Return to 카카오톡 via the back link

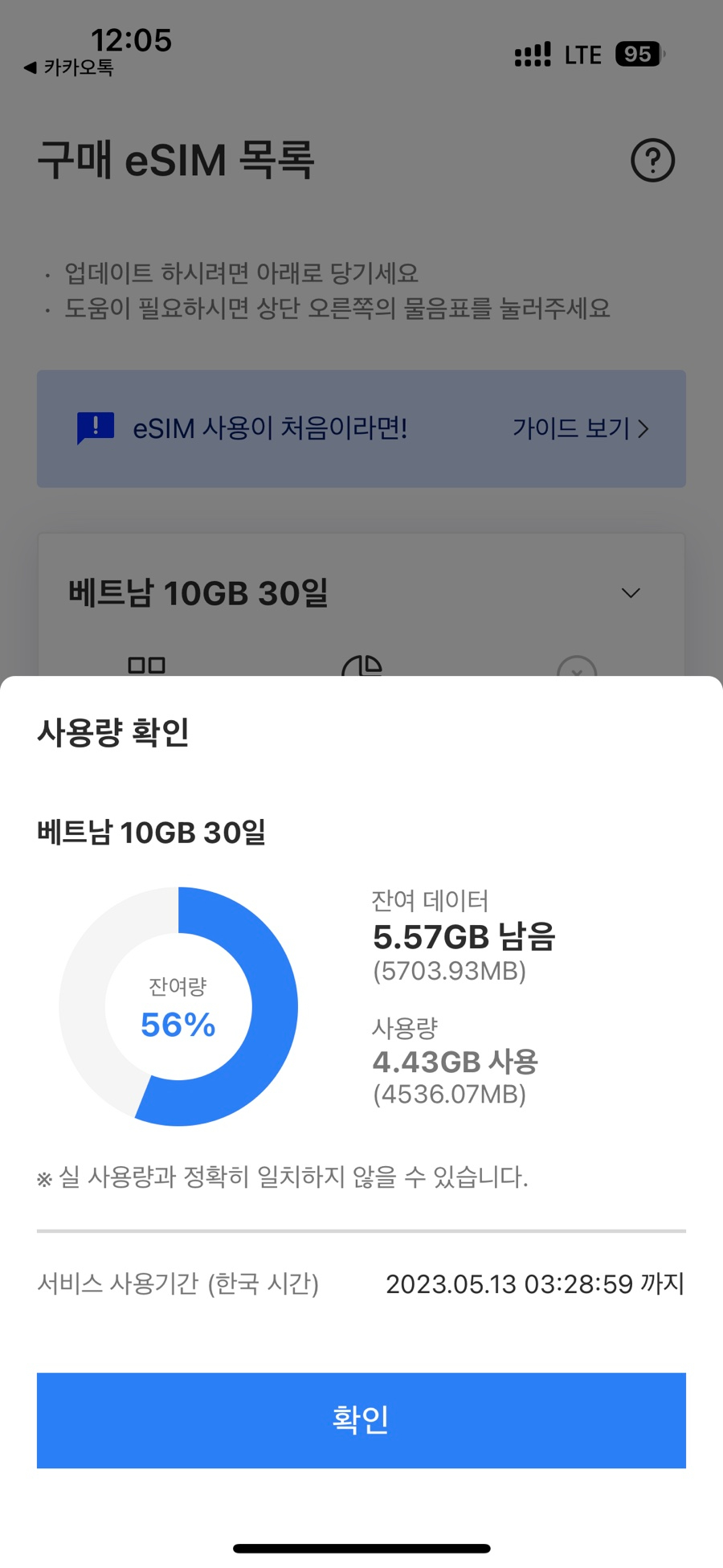pos(69,68)
